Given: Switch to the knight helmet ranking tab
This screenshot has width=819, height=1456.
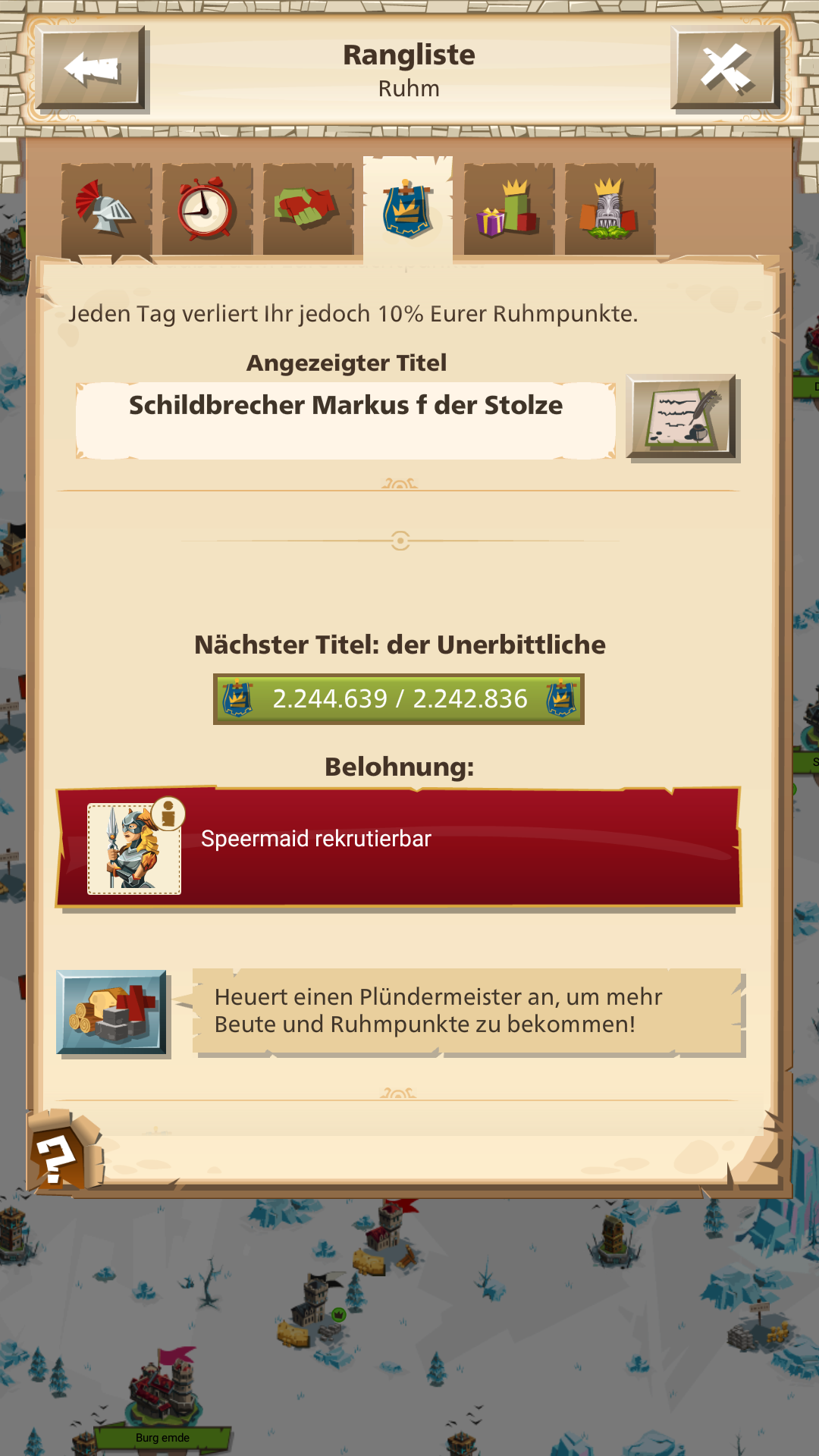Looking at the screenshot, I should tap(106, 209).
